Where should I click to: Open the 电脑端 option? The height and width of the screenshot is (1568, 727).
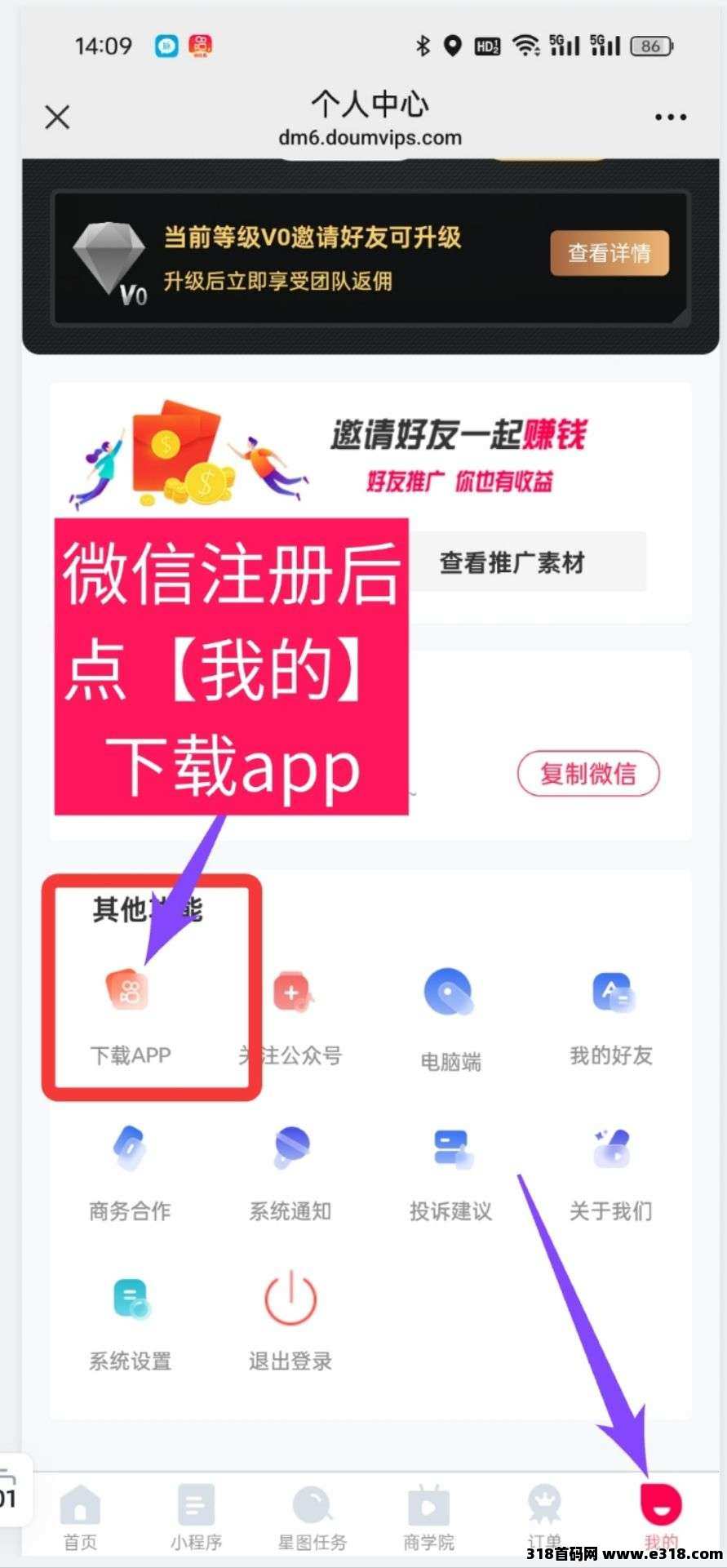(450, 1015)
